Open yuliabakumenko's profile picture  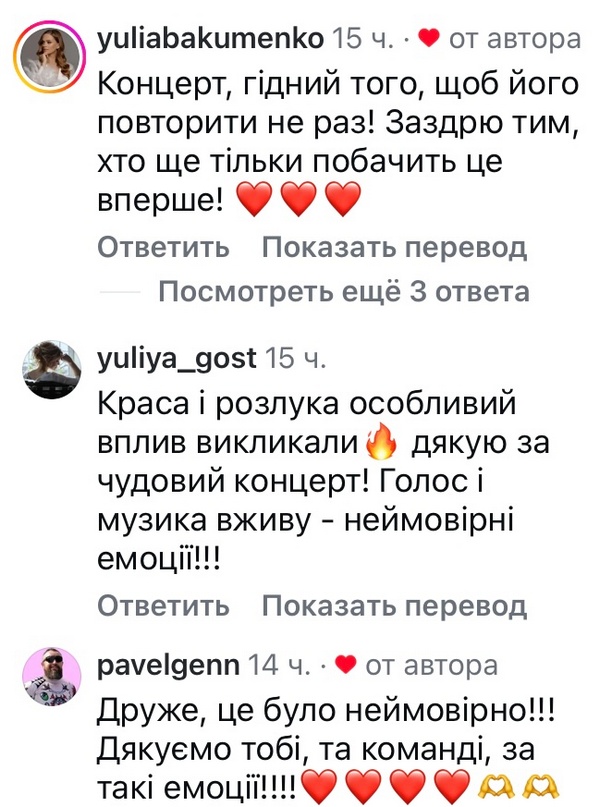[x=49, y=54]
